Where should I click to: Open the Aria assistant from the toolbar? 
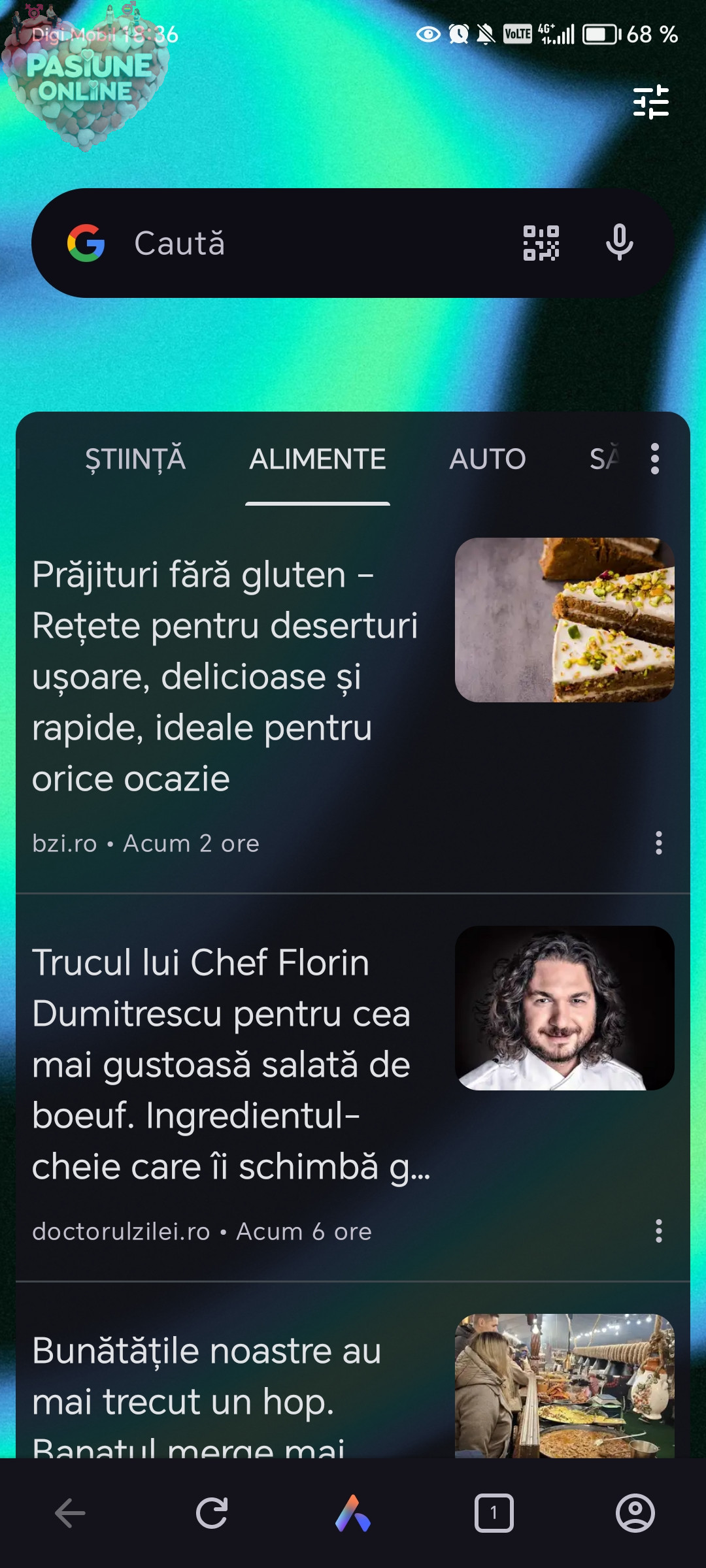(353, 1513)
